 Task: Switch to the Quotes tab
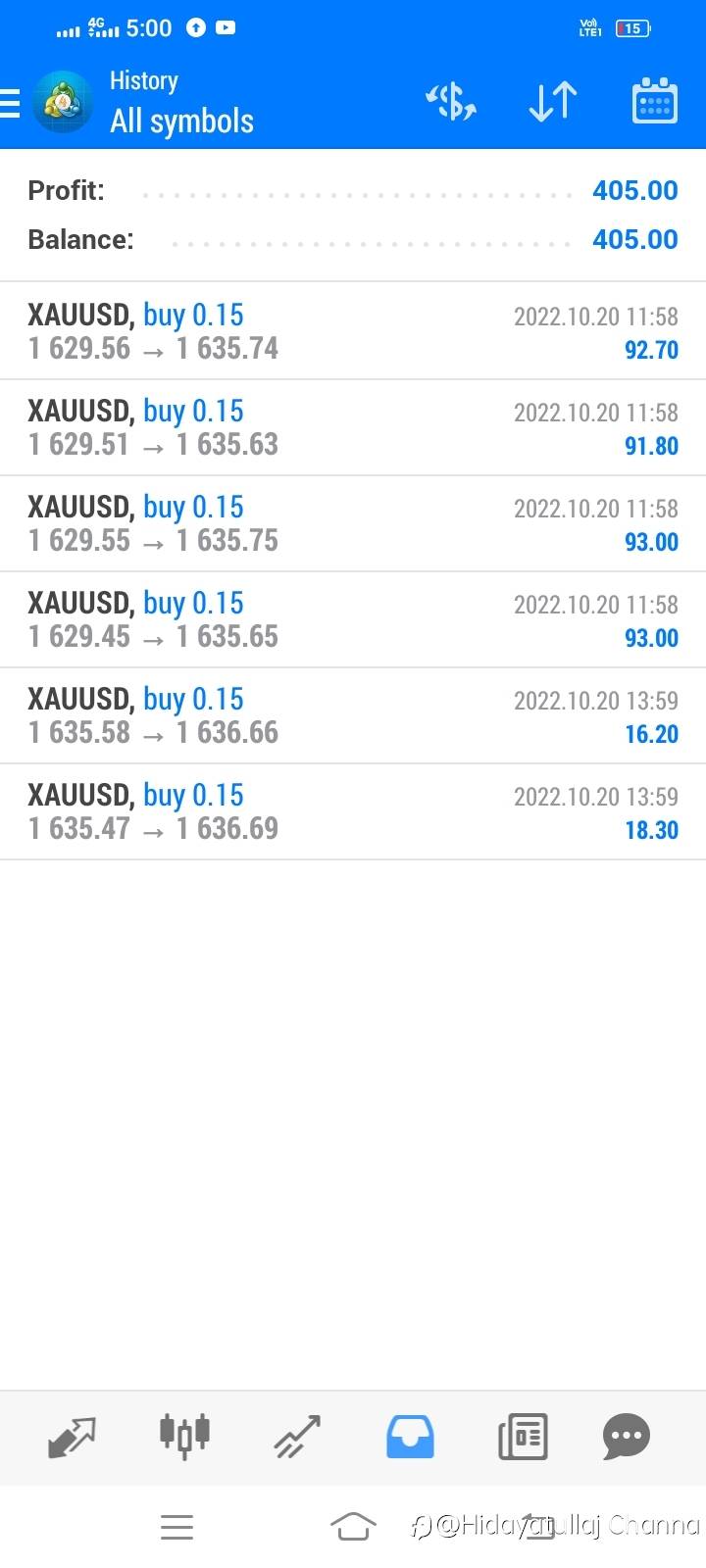pos(73,1437)
